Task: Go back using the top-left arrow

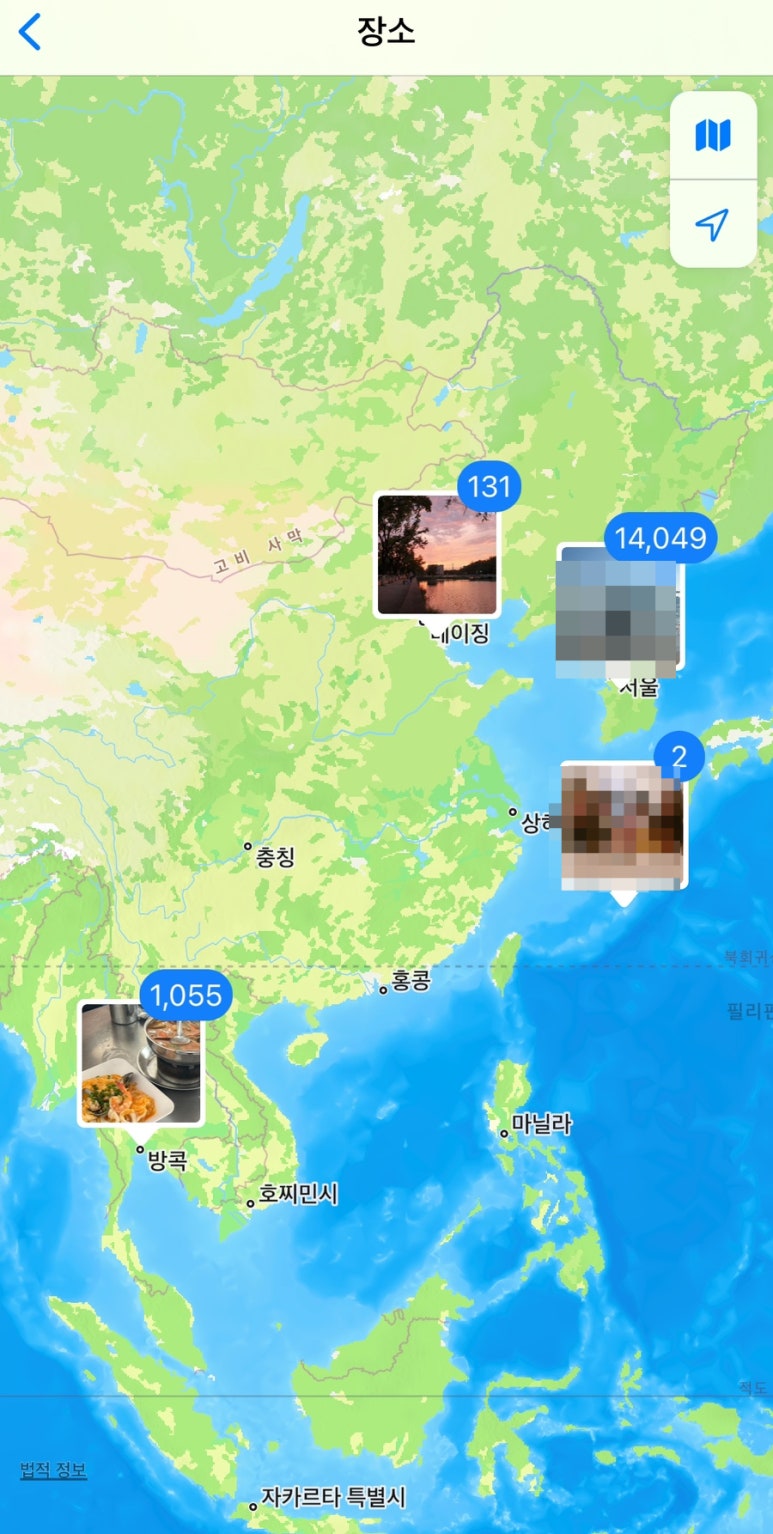Action: click(x=30, y=32)
